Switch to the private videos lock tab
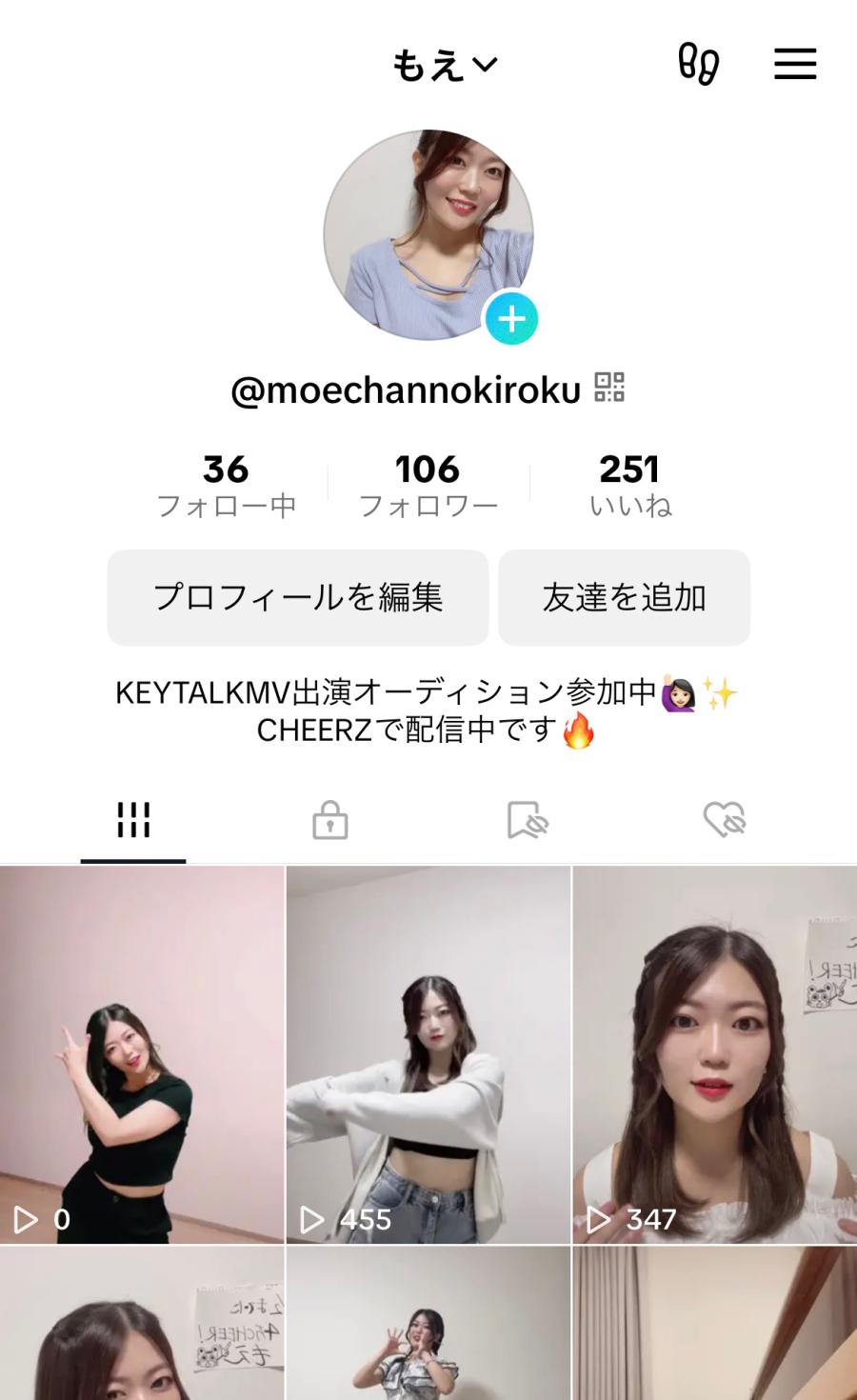 (329, 819)
